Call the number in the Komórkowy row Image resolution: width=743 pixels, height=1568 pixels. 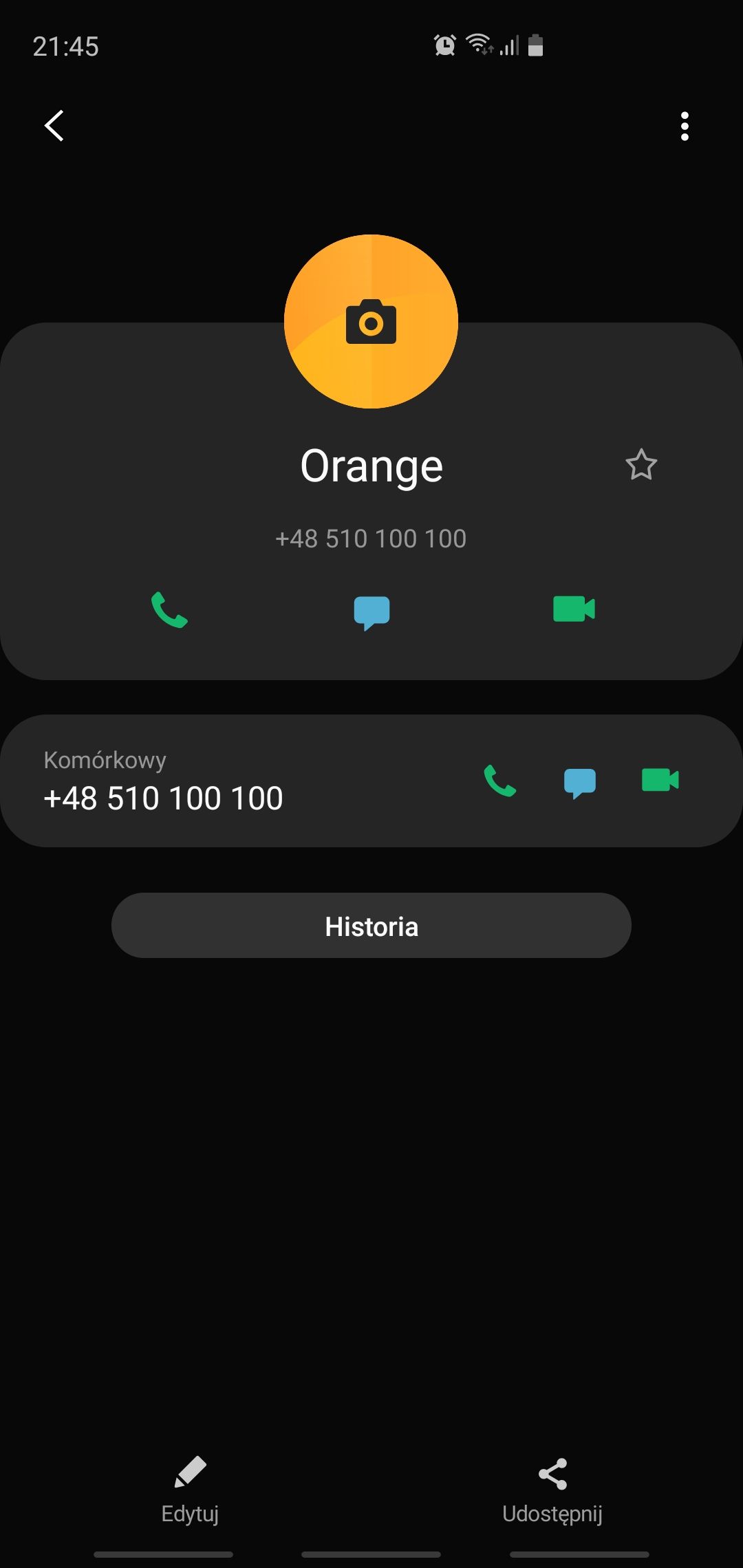[500, 781]
